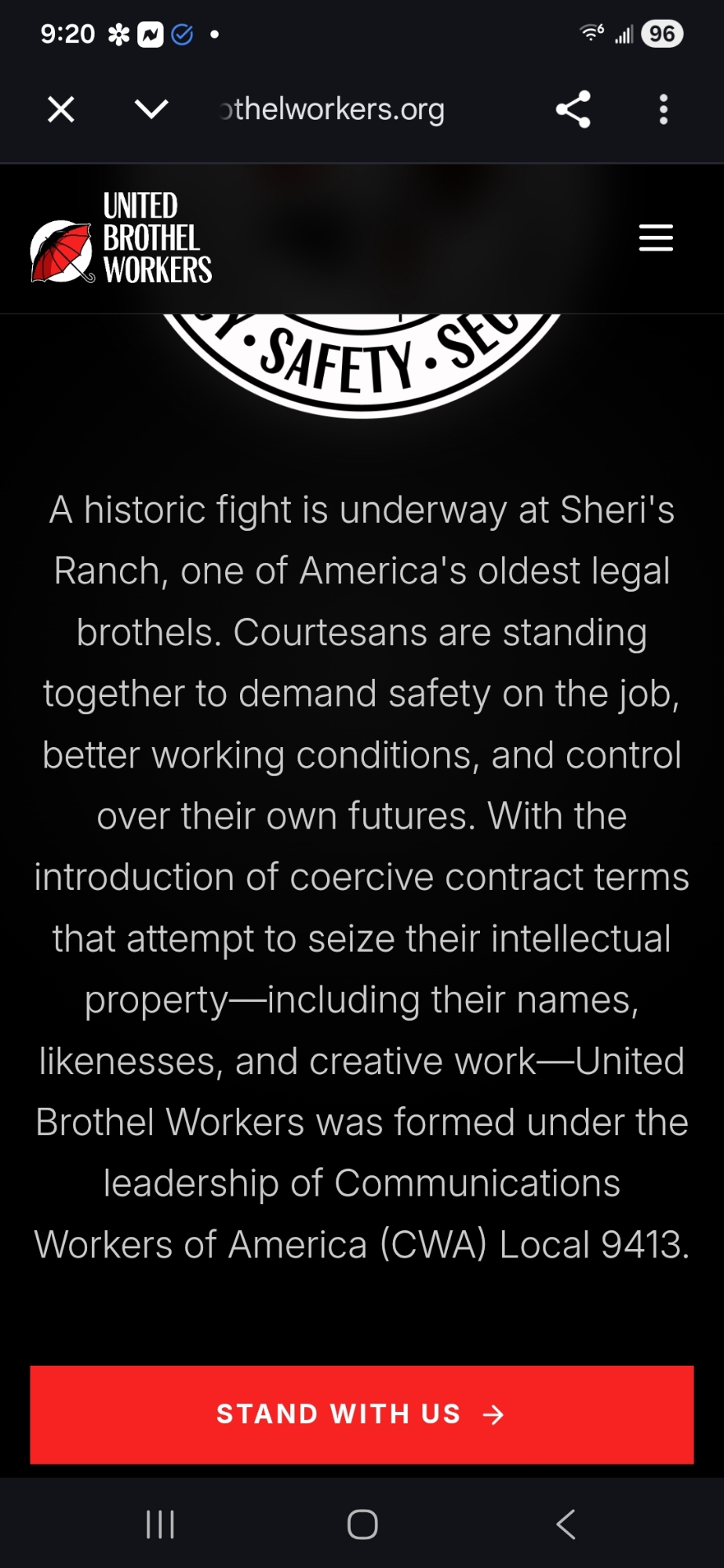Tap the Stand With Us button

pyautogui.click(x=362, y=1414)
